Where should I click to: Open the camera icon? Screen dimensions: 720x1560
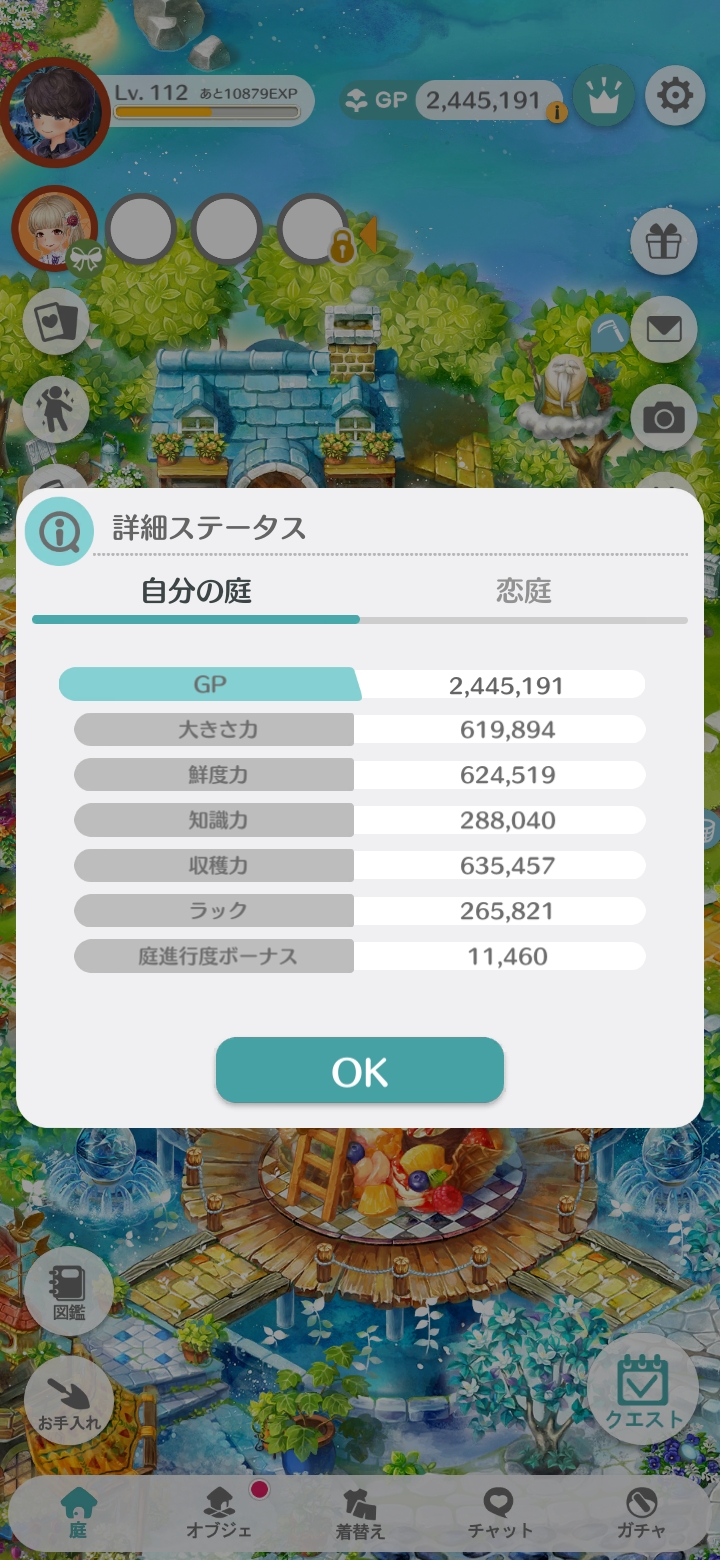pyautogui.click(x=663, y=418)
